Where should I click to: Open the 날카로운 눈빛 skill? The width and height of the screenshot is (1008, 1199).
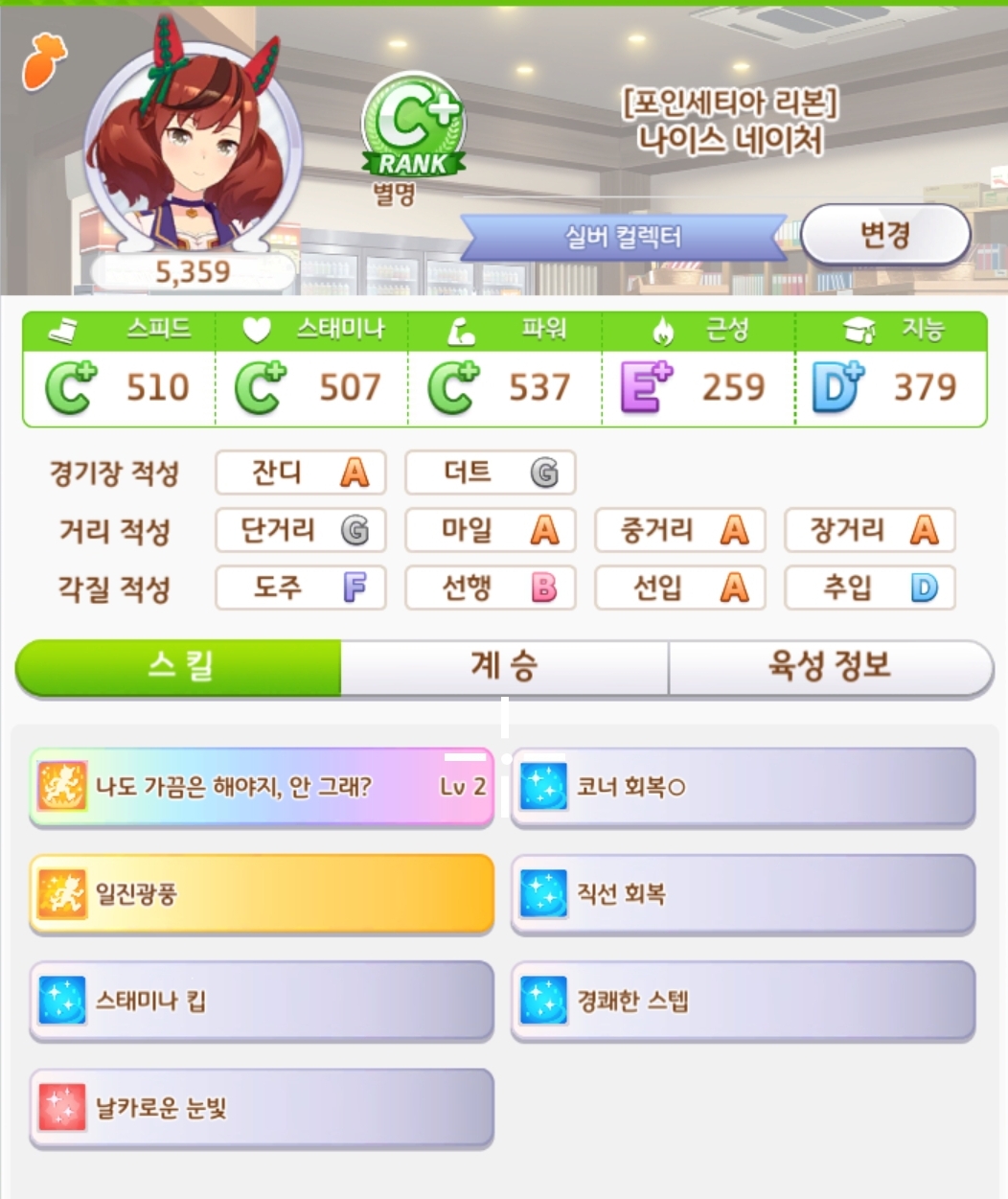[x=262, y=1109]
